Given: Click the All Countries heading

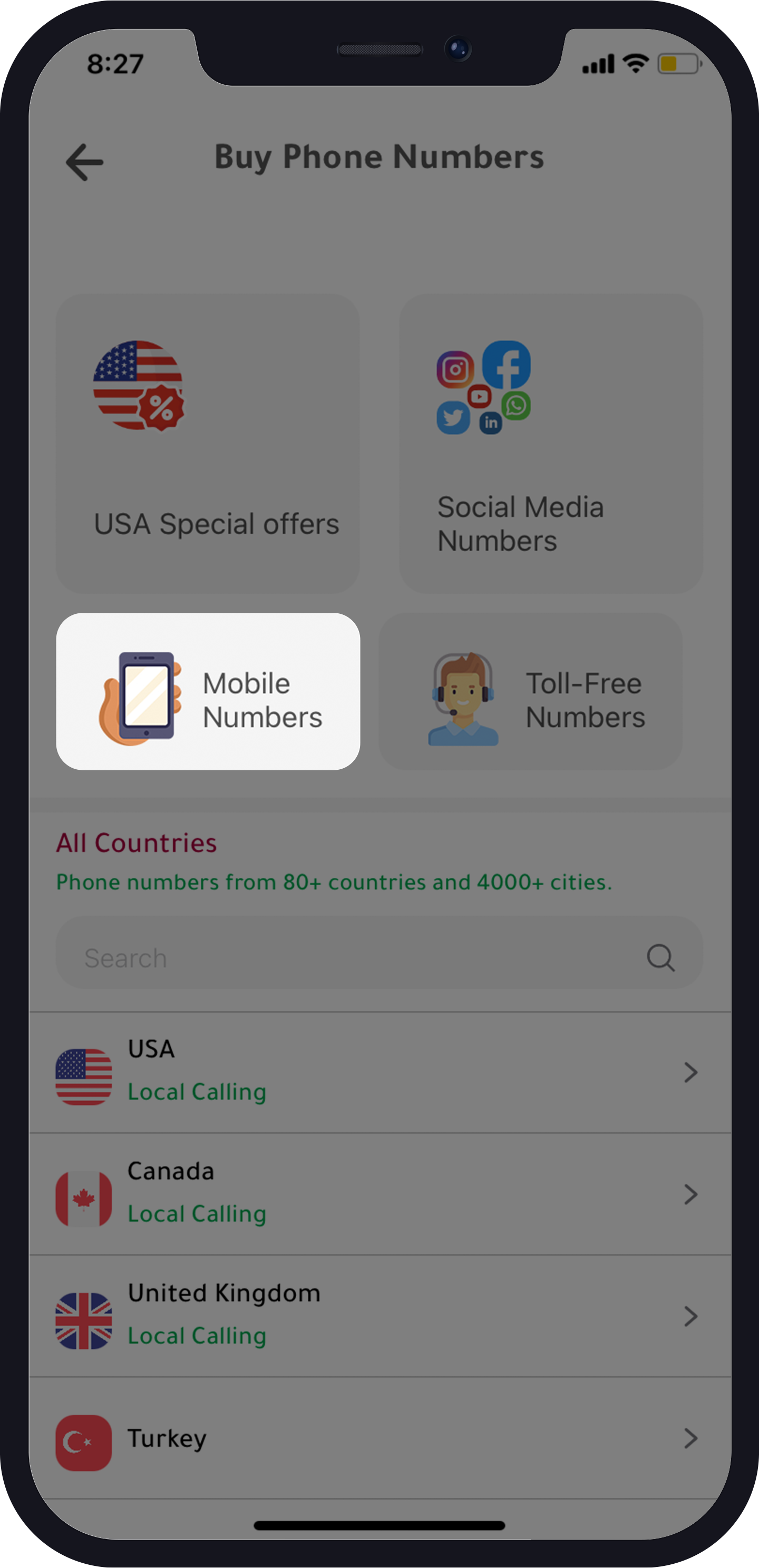Looking at the screenshot, I should pos(137,843).
